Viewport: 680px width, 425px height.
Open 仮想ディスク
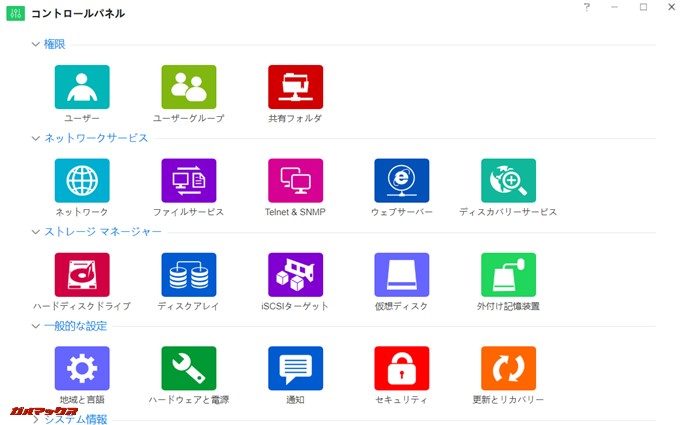[x=402, y=275]
